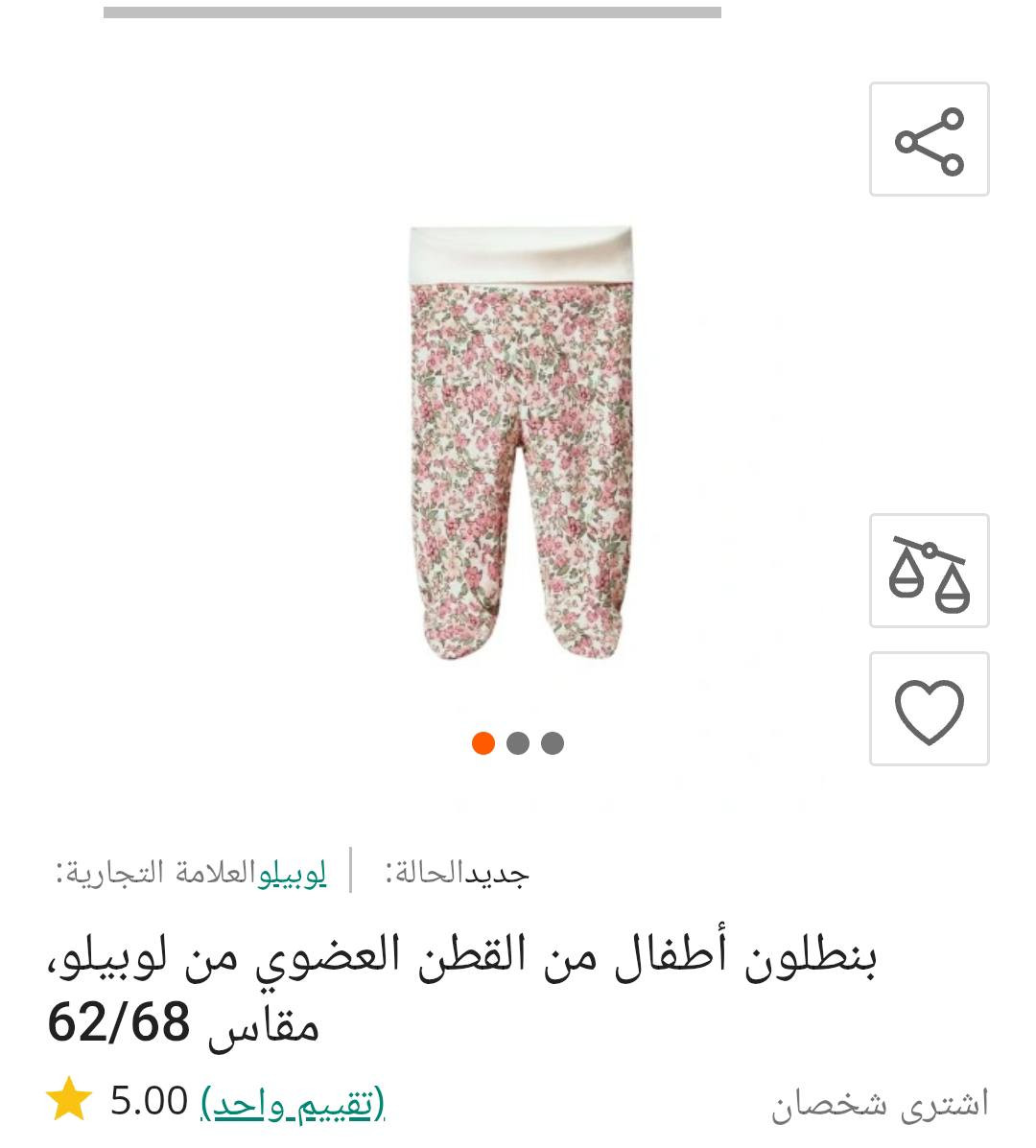Image resolution: width=1036 pixels, height=1148 pixels.
Task: Tap the floral baby pants product image
Action: 516,443
